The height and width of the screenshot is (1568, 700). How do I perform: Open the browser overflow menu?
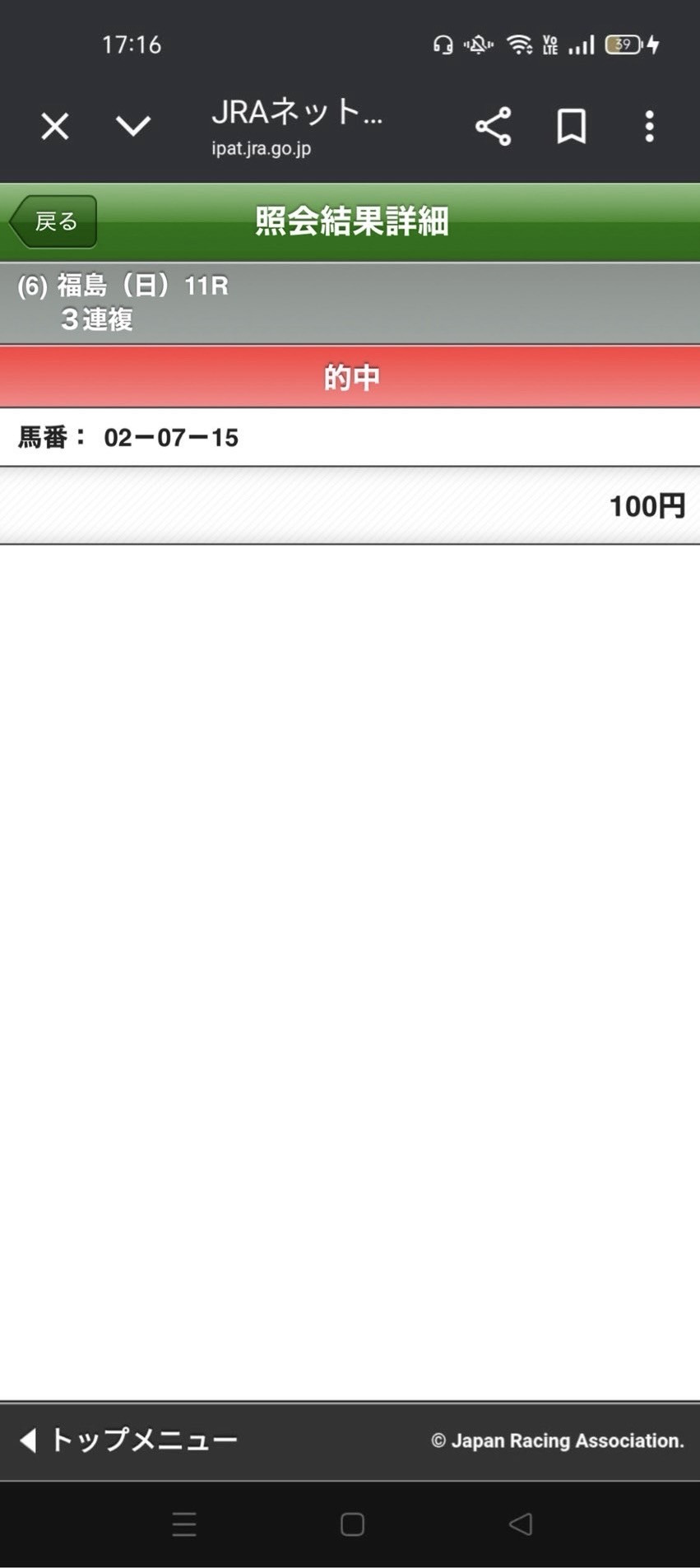(649, 127)
